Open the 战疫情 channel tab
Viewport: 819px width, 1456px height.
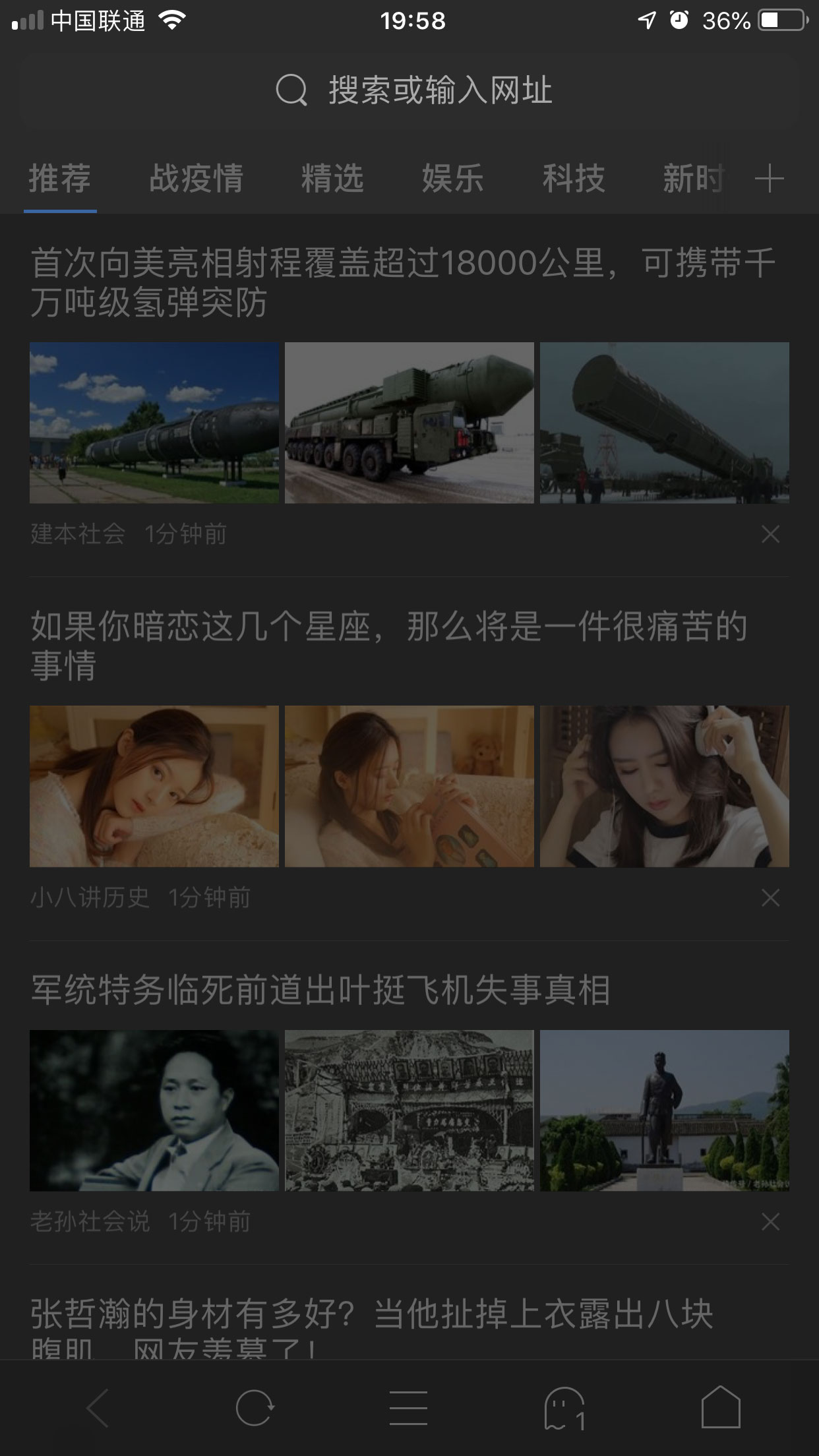[x=197, y=179]
